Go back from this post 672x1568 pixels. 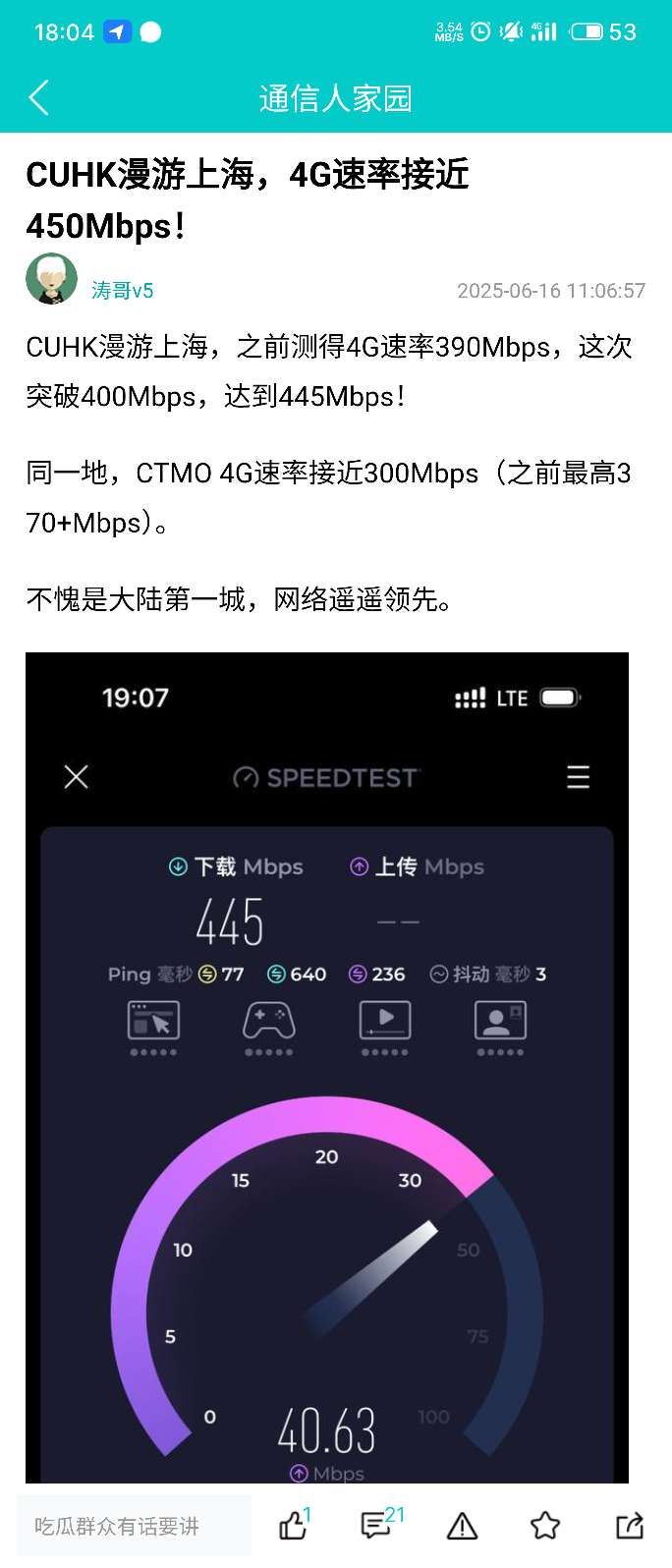click(x=39, y=98)
